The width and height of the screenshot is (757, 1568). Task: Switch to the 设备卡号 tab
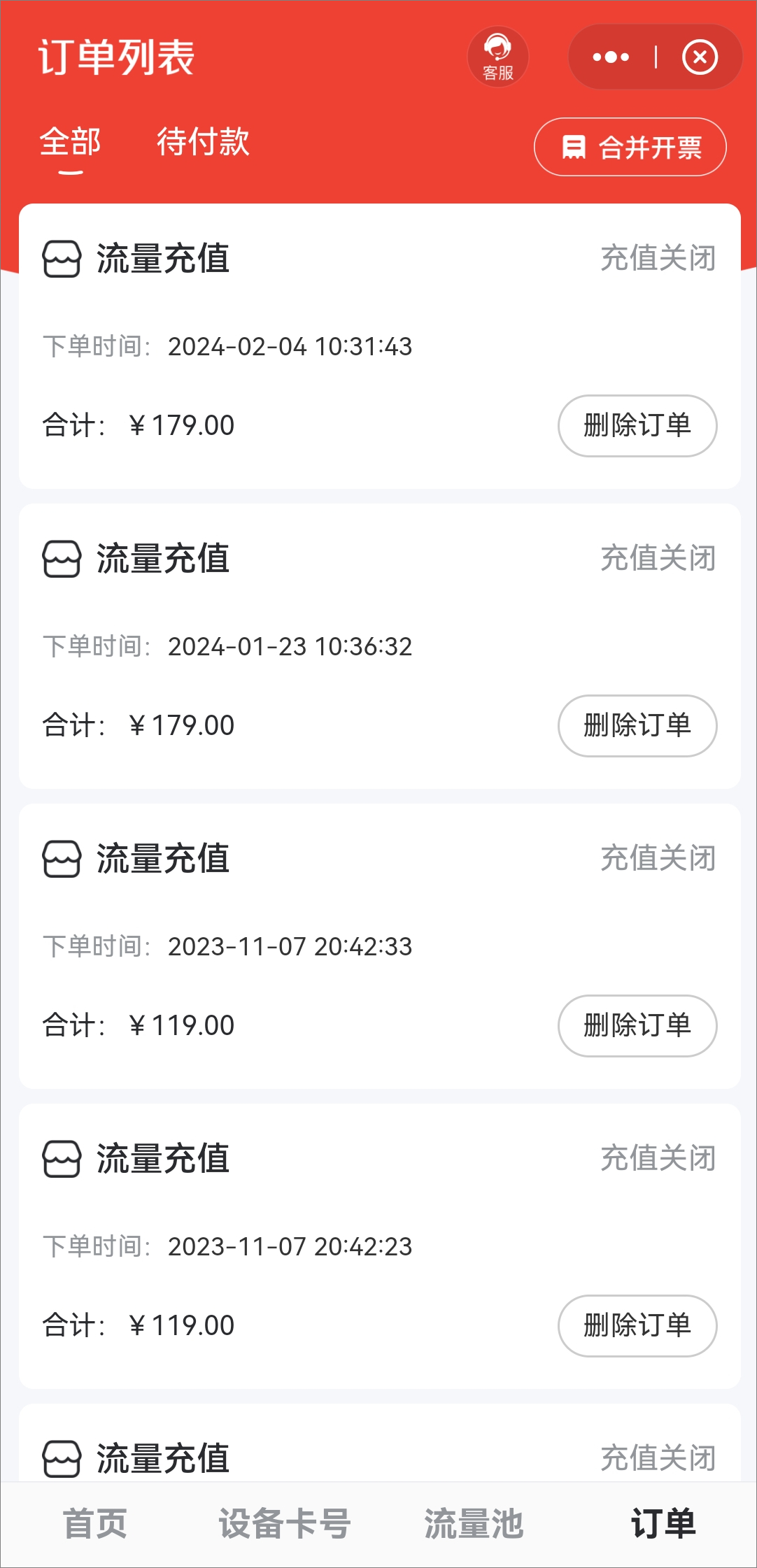coord(285,1524)
